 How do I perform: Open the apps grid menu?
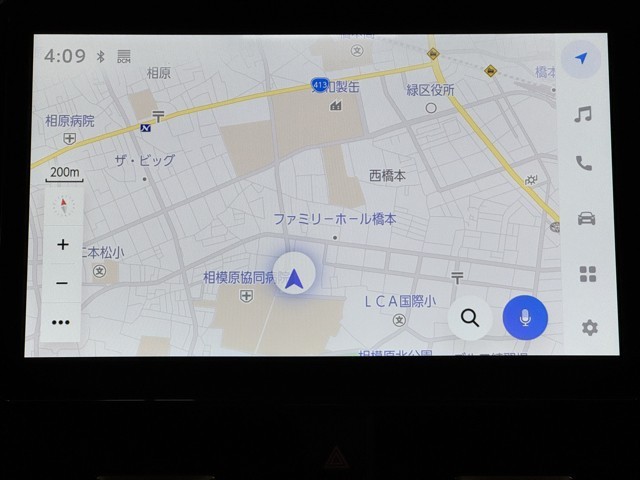coord(587,273)
